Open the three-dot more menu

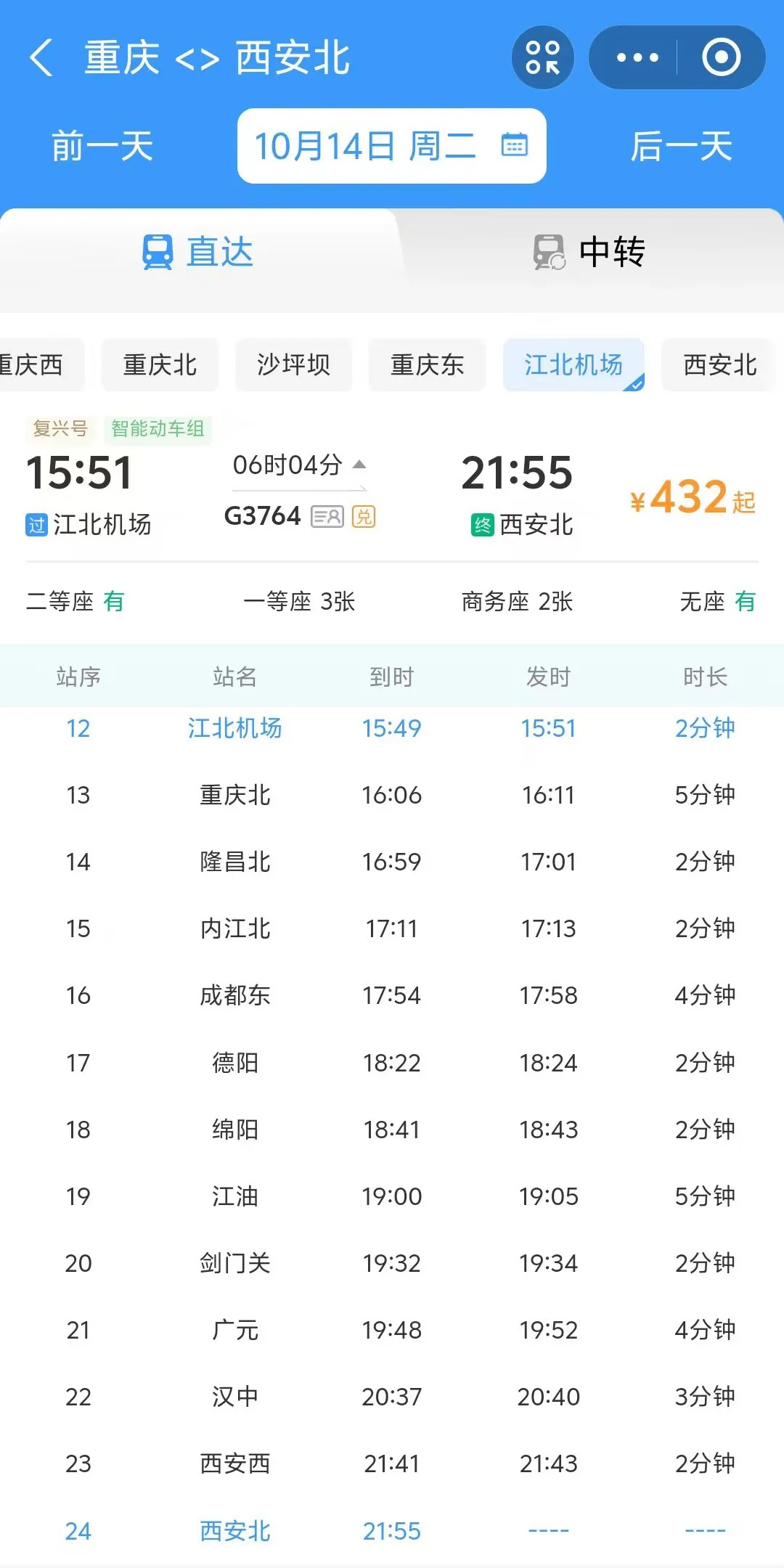(x=637, y=57)
